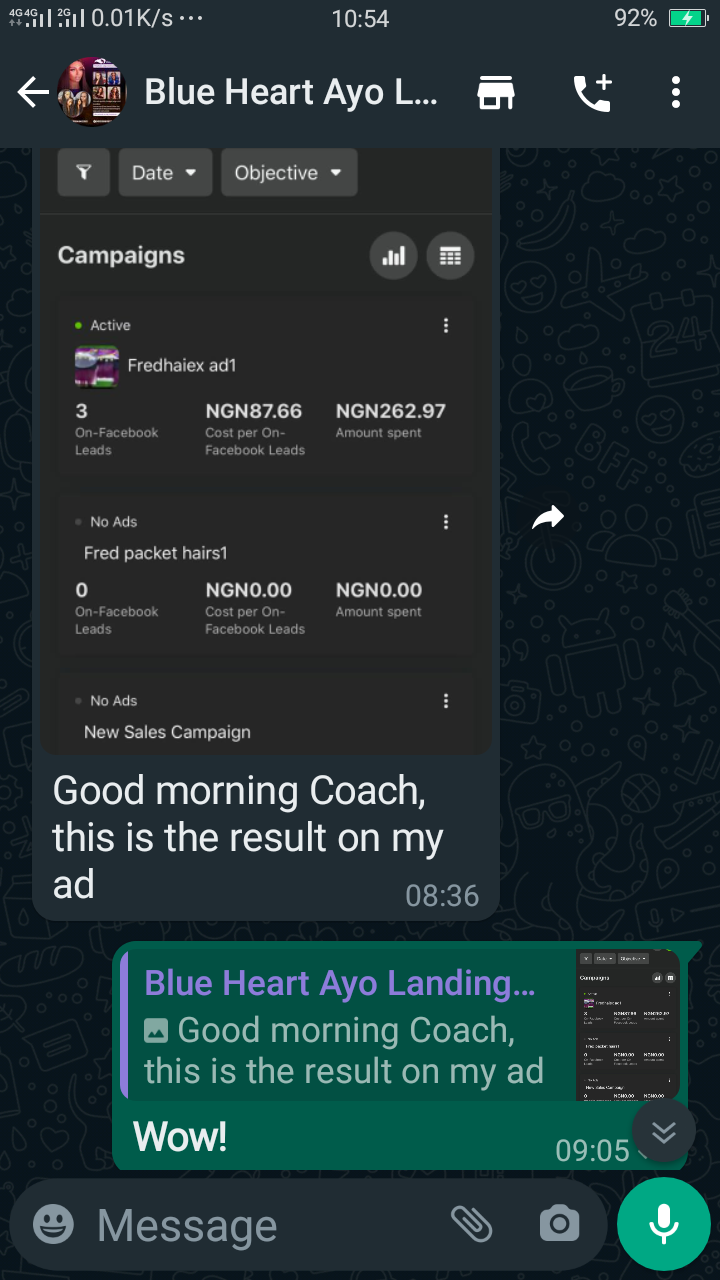Jump to latest messages with down chevron
Screen dimensions: 720x1280
click(x=663, y=1131)
